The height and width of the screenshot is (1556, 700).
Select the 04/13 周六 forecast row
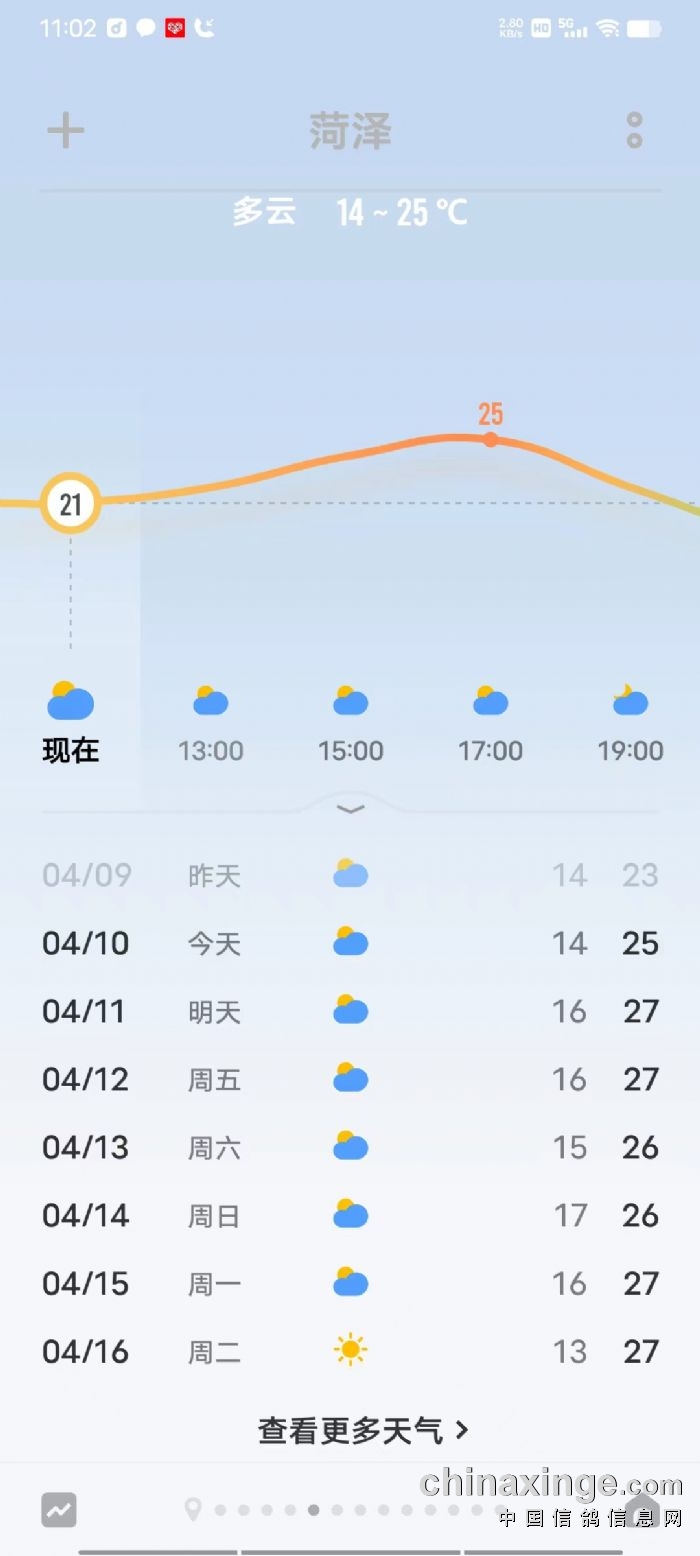[350, 1147]
